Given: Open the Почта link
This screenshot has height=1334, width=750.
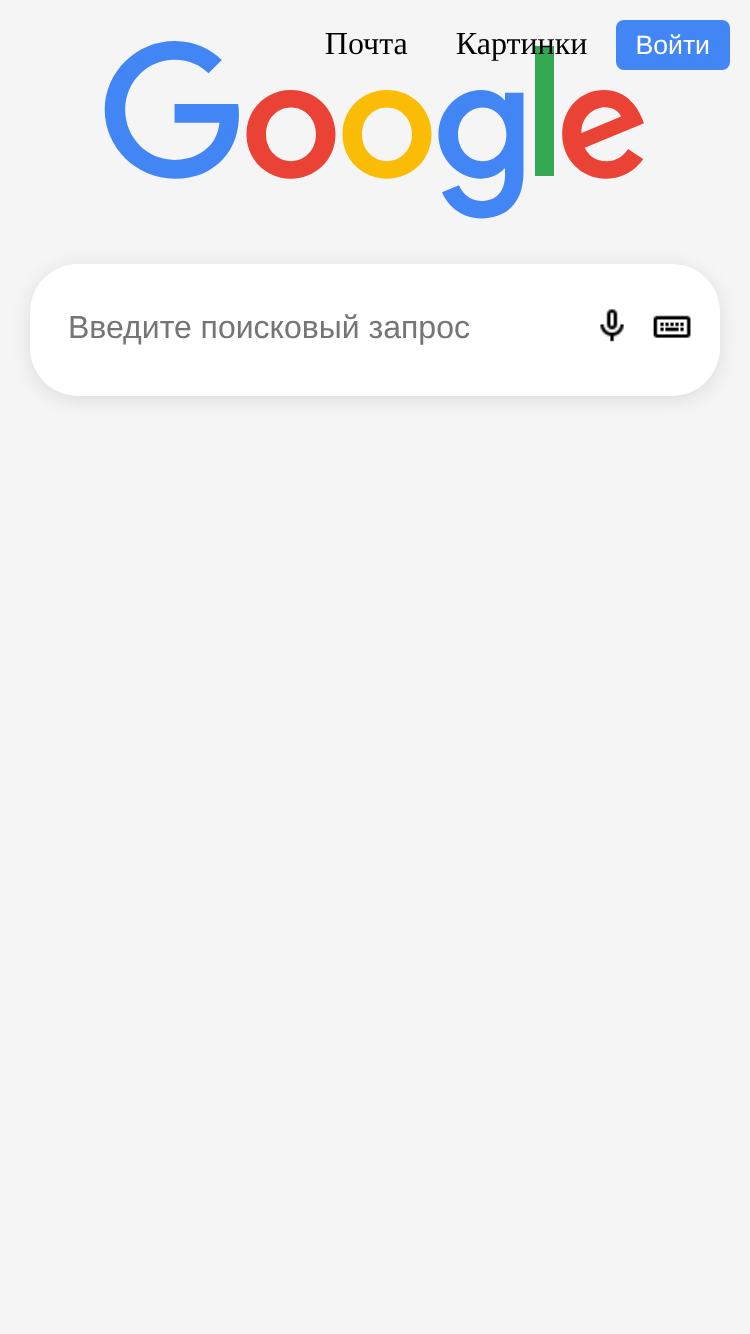Looking at the screenshot, I should click(x=366, y=44).
